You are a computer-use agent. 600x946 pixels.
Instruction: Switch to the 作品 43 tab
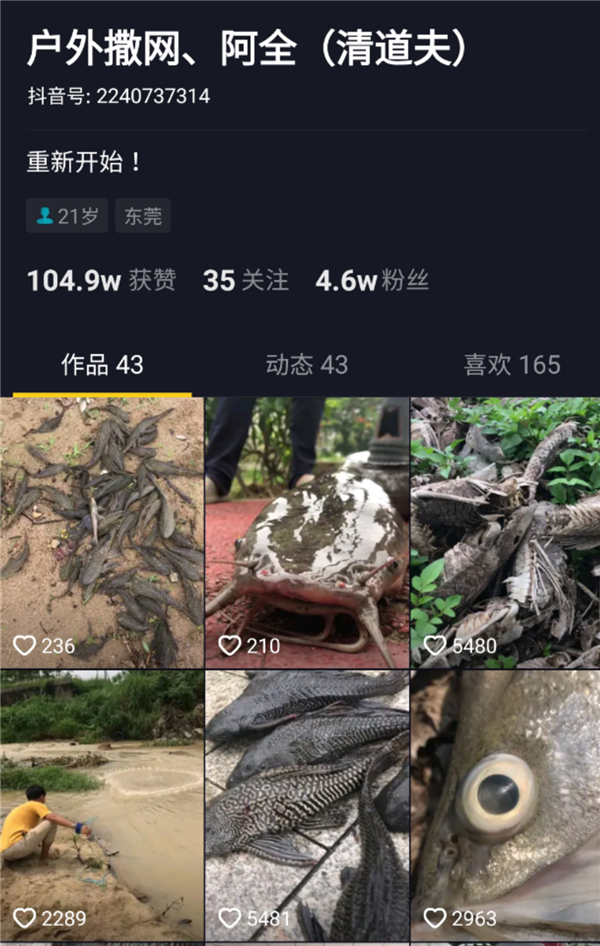[x=102, y=365]
